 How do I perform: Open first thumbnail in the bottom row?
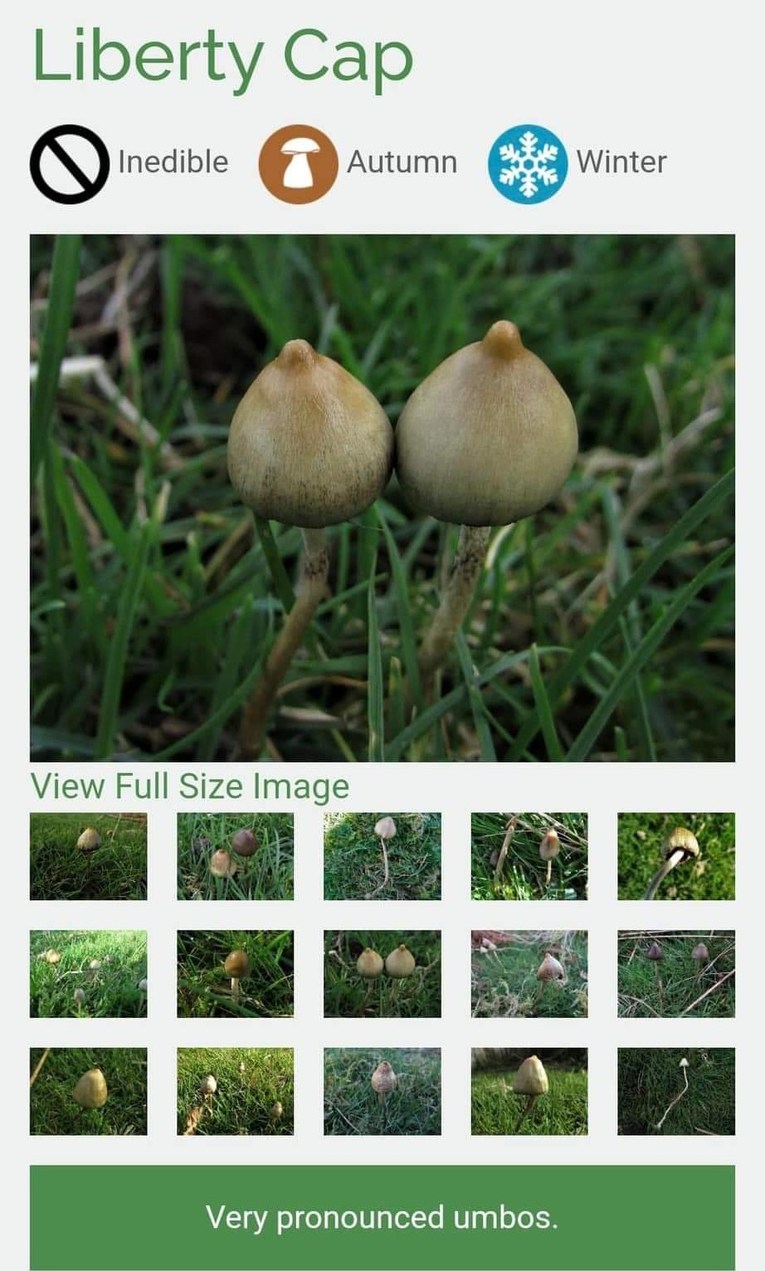88,1091
